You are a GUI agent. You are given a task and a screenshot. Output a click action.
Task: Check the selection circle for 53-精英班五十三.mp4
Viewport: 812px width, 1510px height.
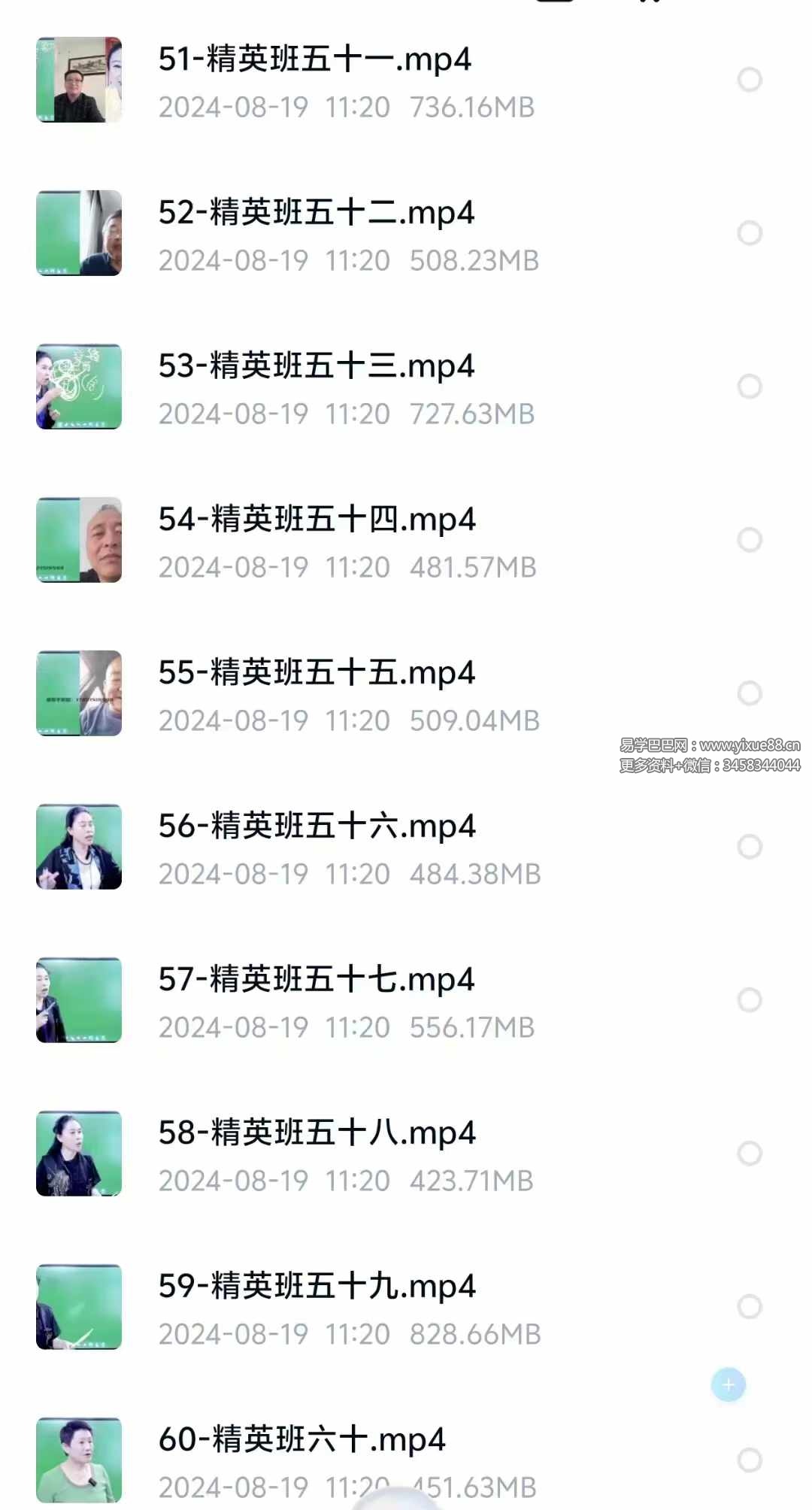click(x=751, y=387)
